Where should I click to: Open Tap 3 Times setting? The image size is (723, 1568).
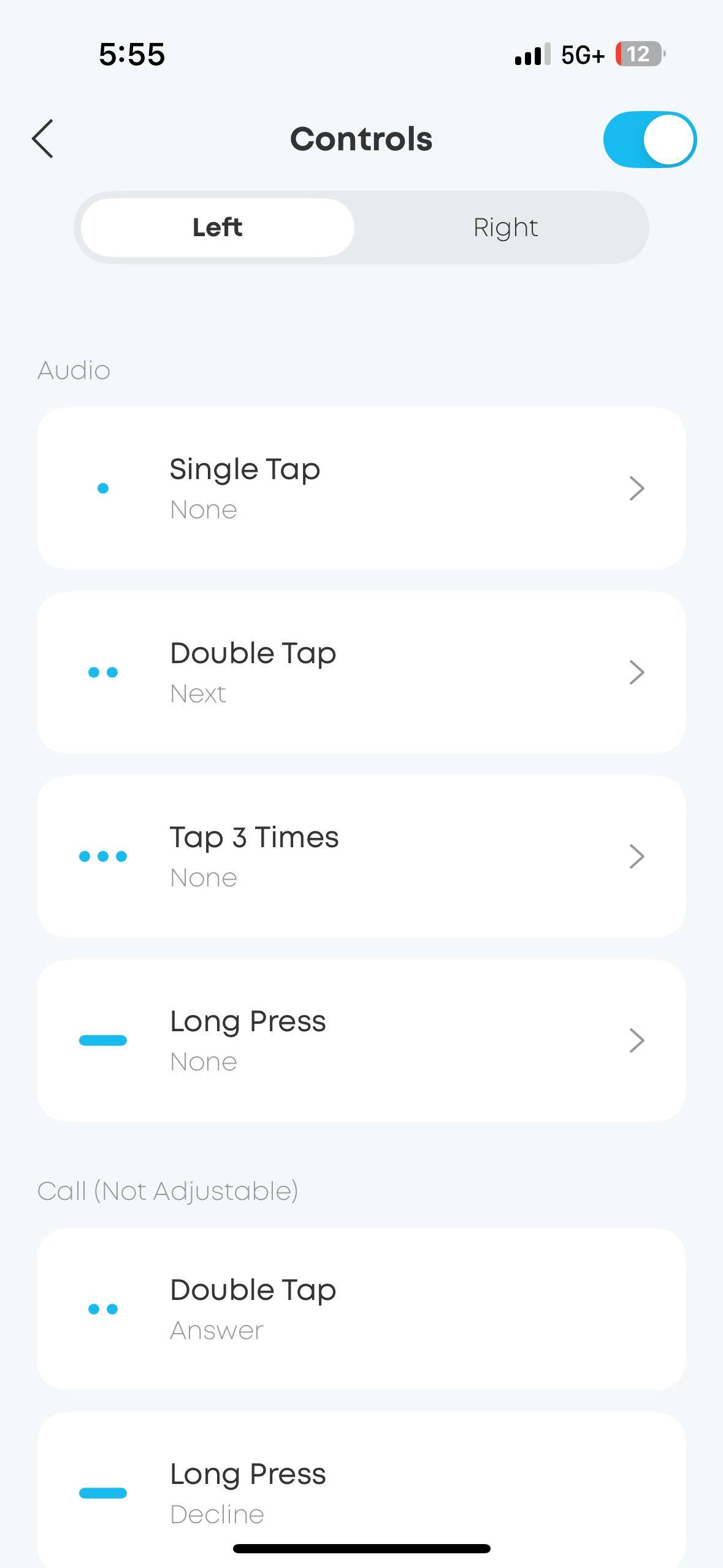(361, 856)
